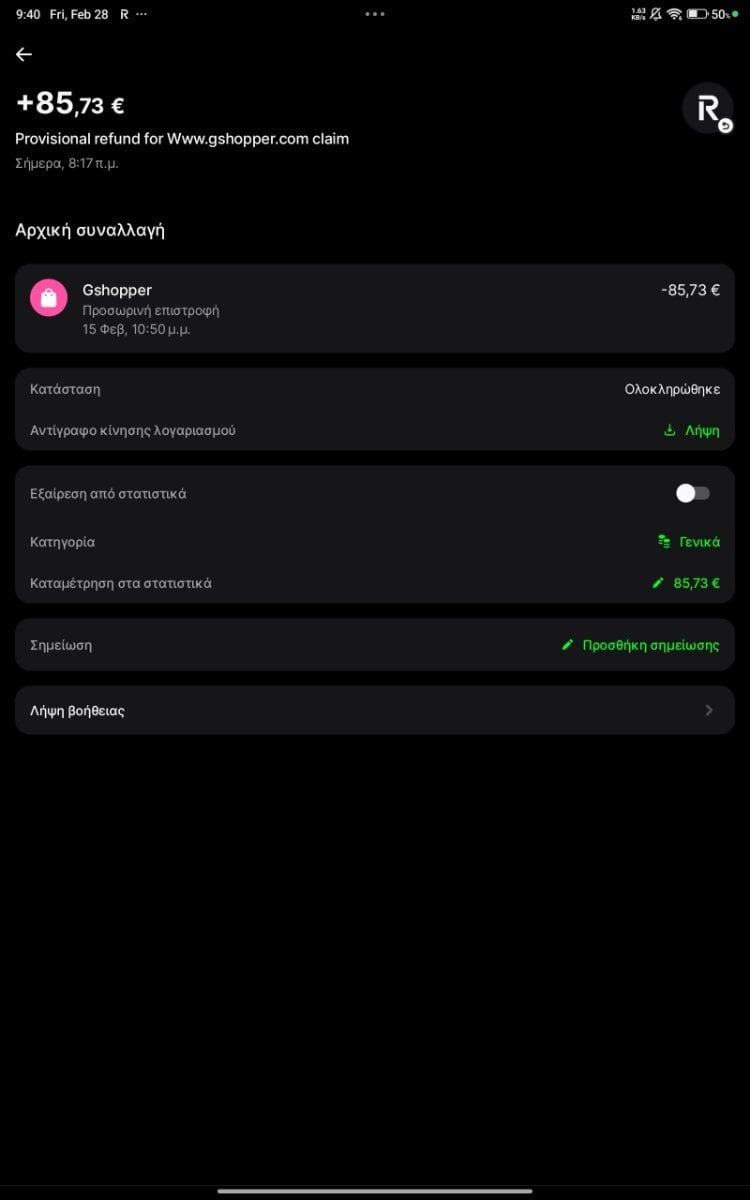Download the account statement via Λήψη

691,431
